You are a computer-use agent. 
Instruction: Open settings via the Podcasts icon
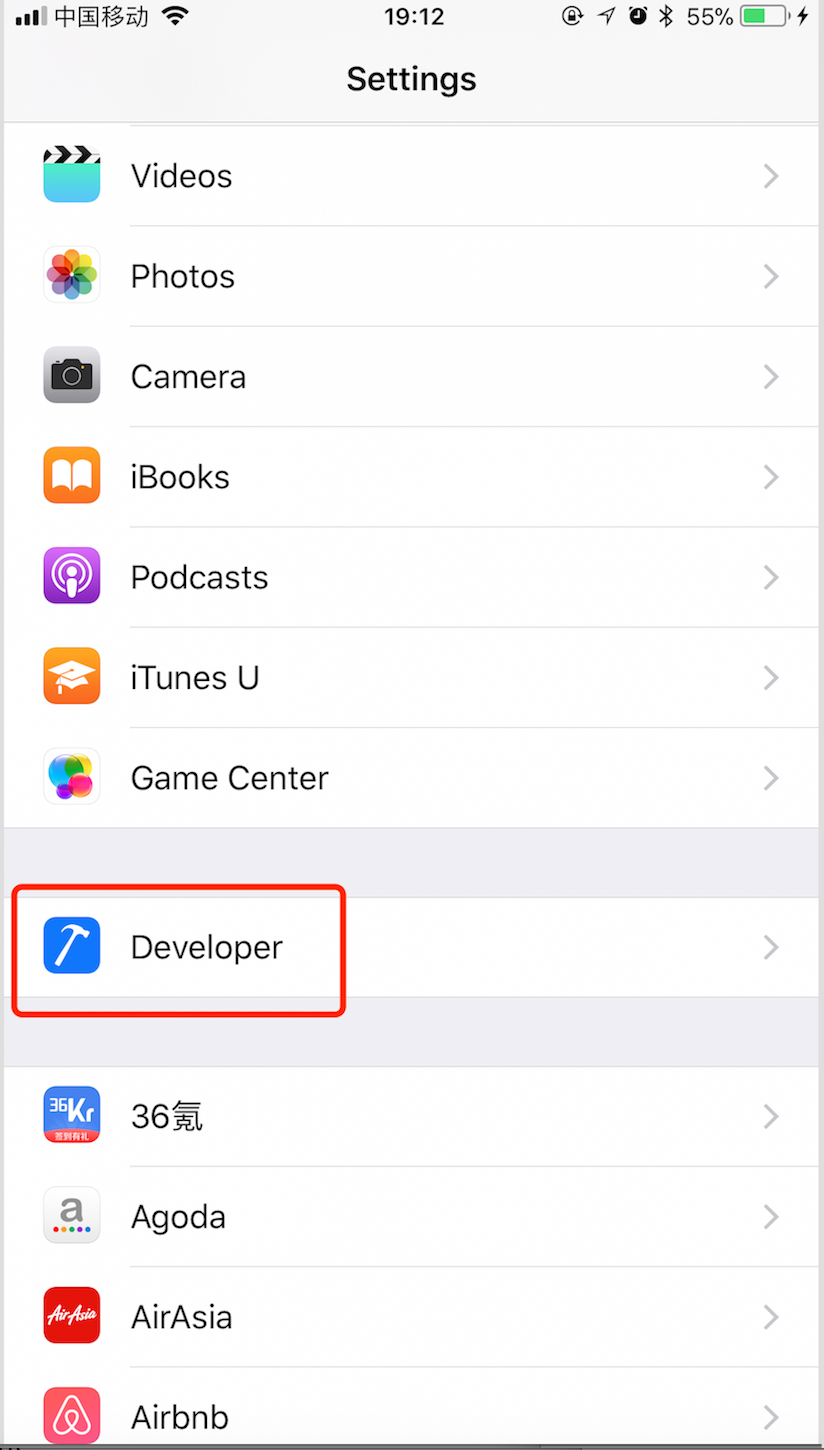tap(71, 576)
